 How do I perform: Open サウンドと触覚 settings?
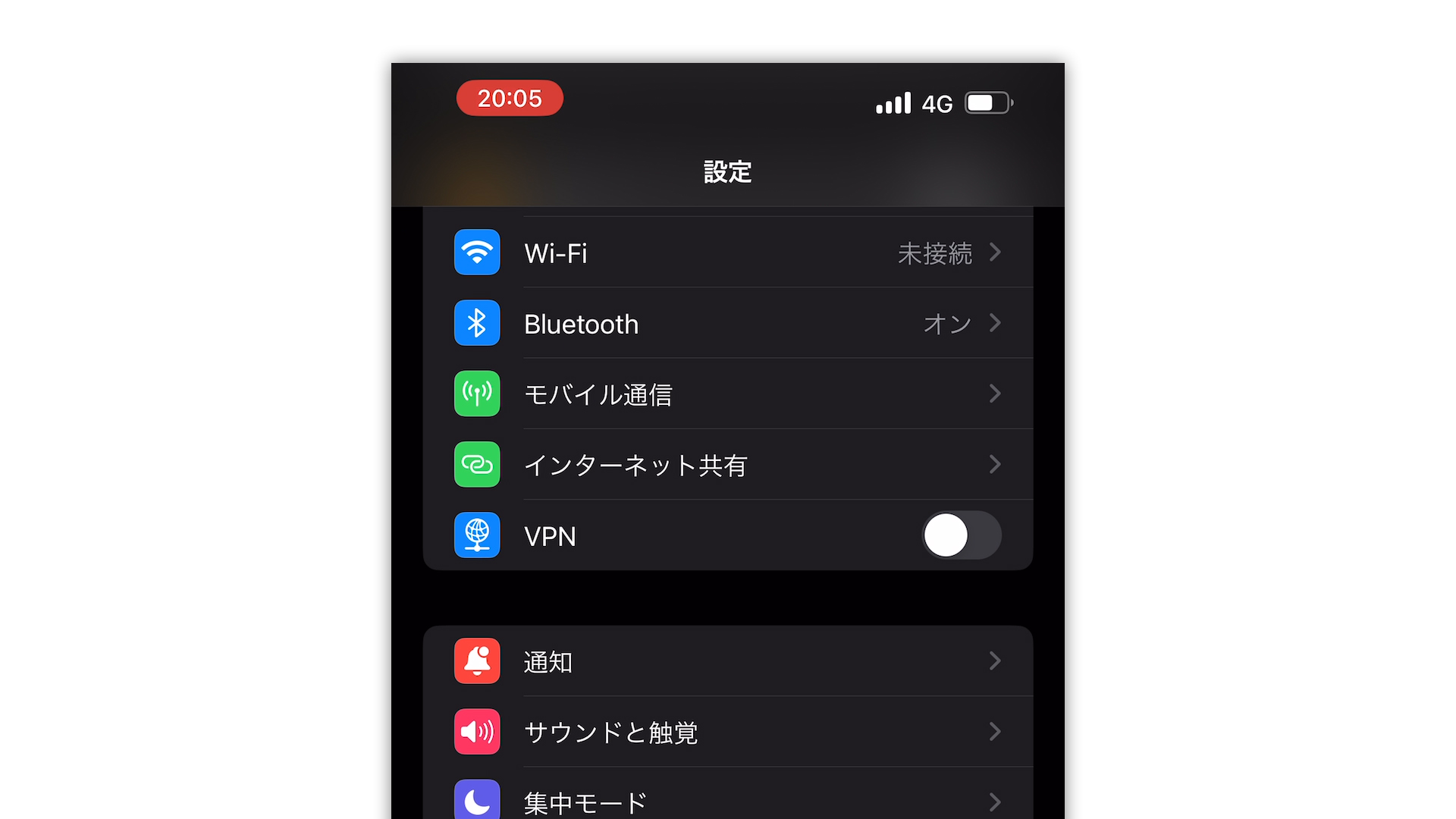click(726, 732)
